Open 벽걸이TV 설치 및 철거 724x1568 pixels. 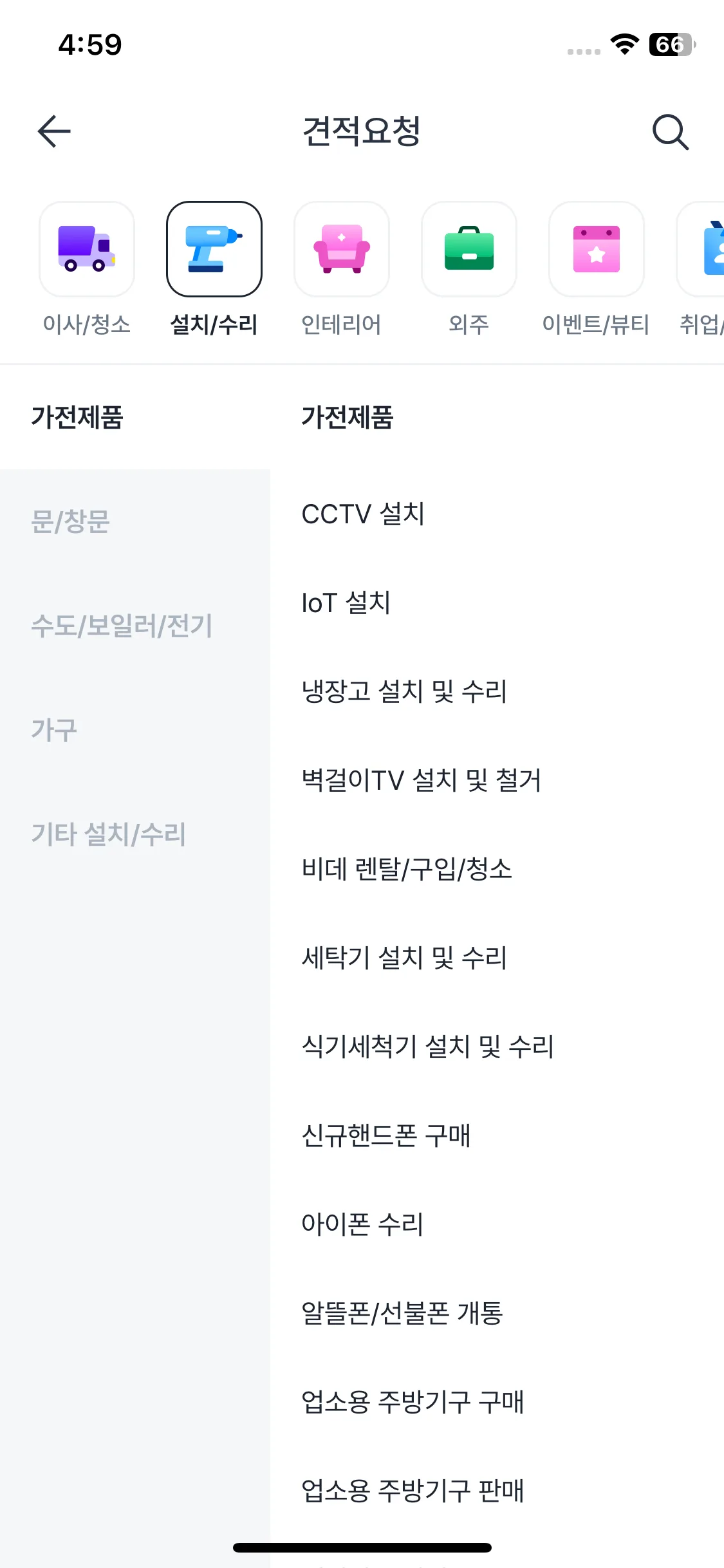click(x=422, y=780)
